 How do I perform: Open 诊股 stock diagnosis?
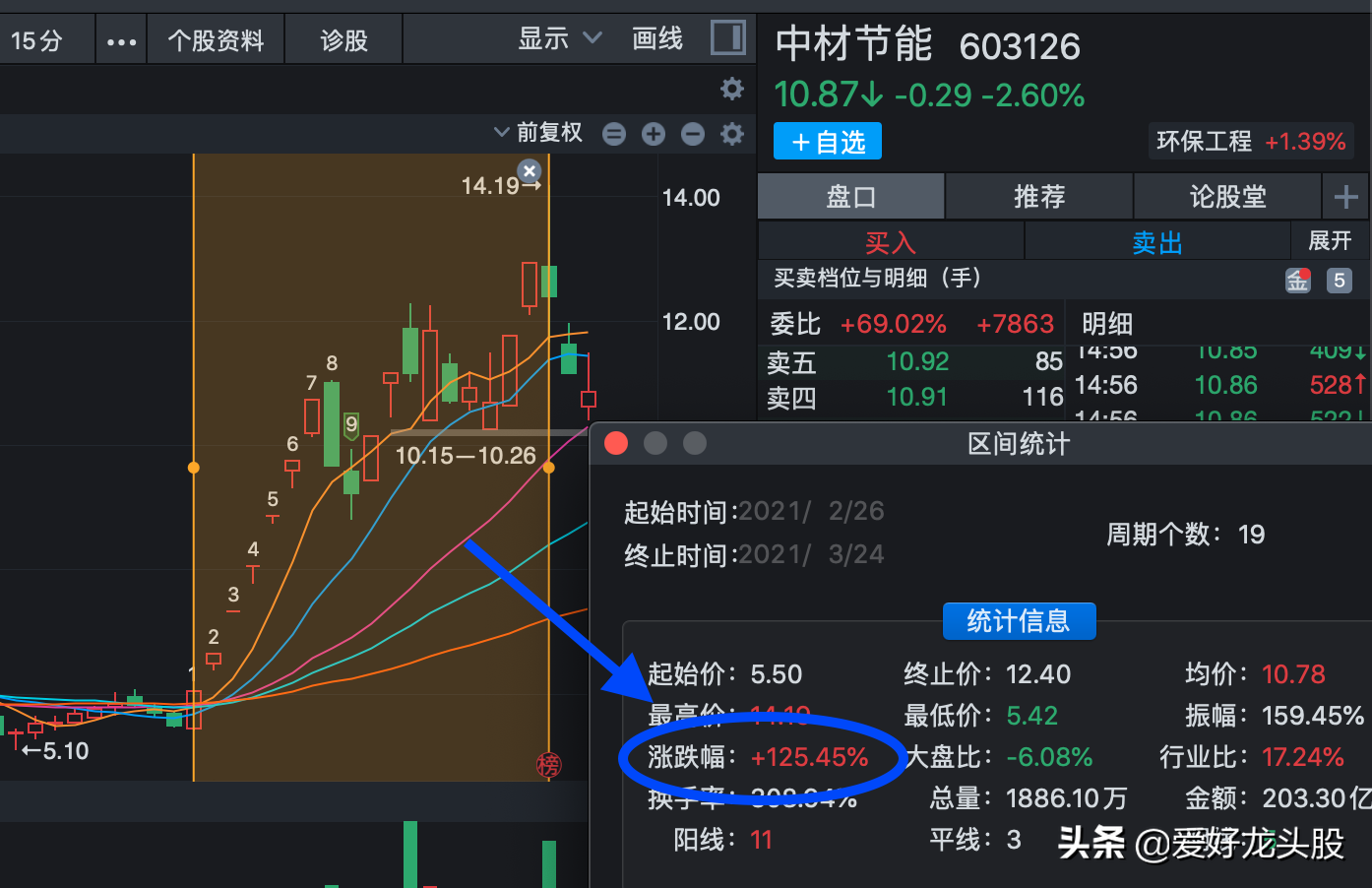[343, 40]
